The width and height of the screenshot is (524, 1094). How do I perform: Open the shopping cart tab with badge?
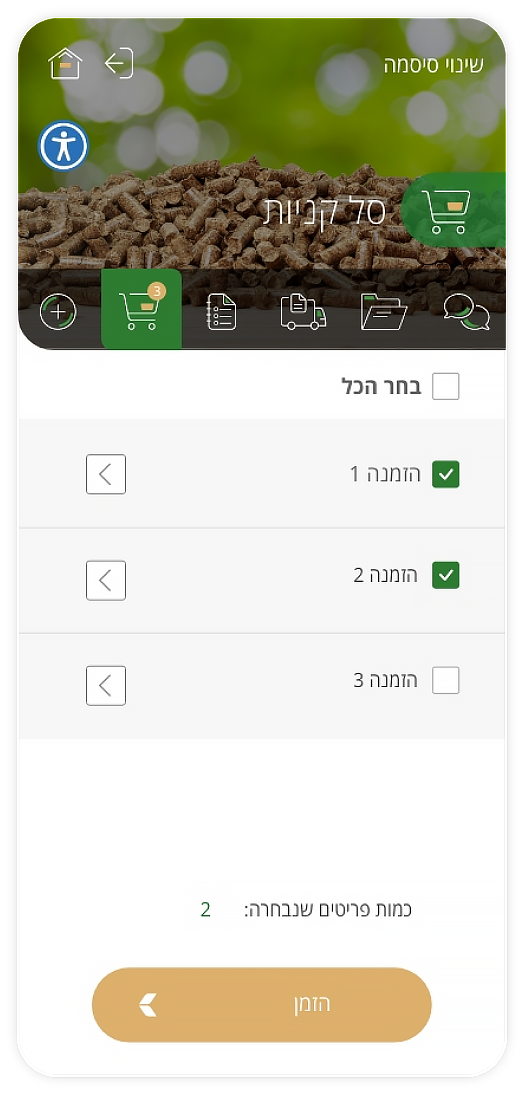coord(142,308)
